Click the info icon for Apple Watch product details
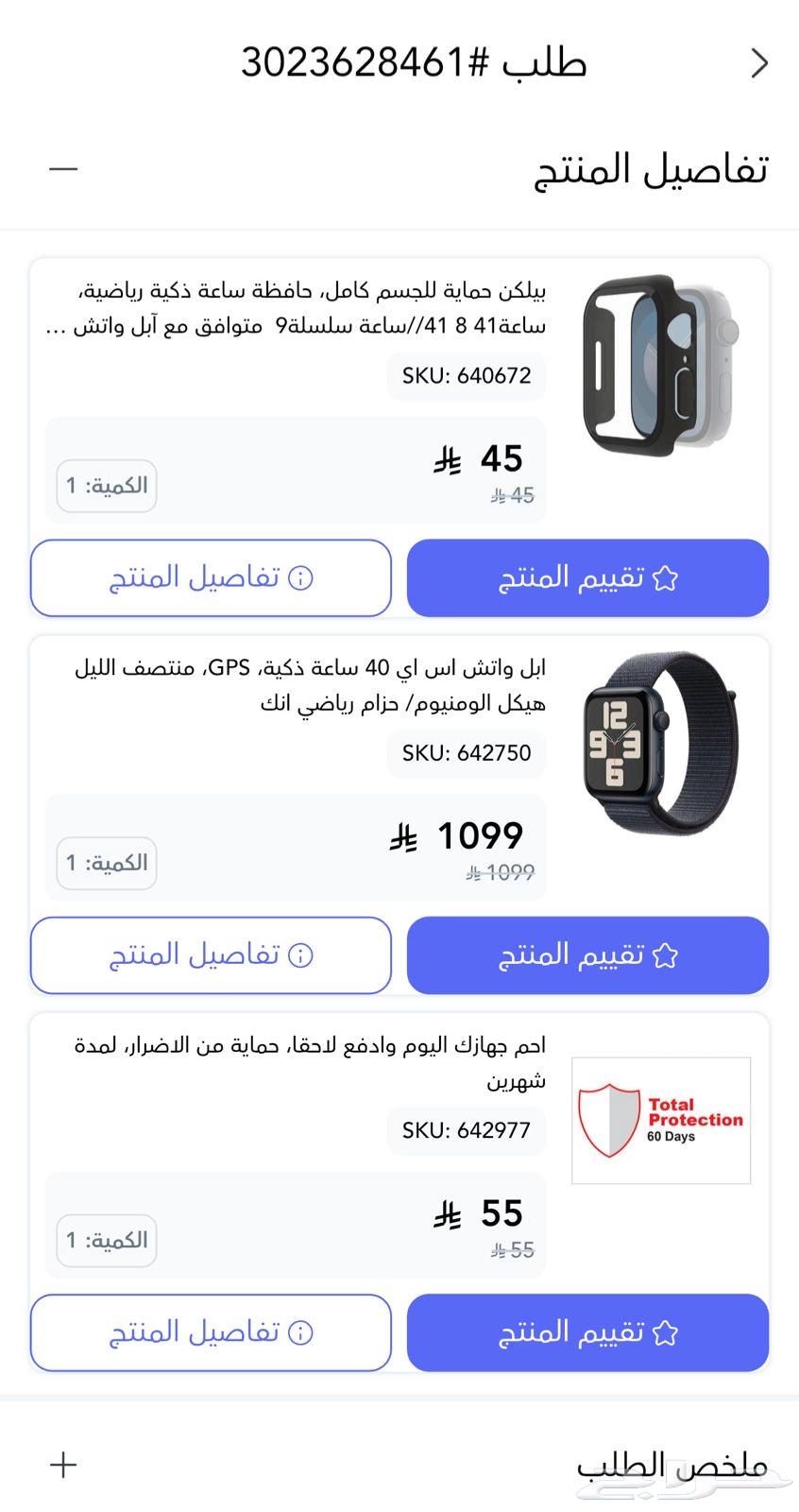 point(300,955)
